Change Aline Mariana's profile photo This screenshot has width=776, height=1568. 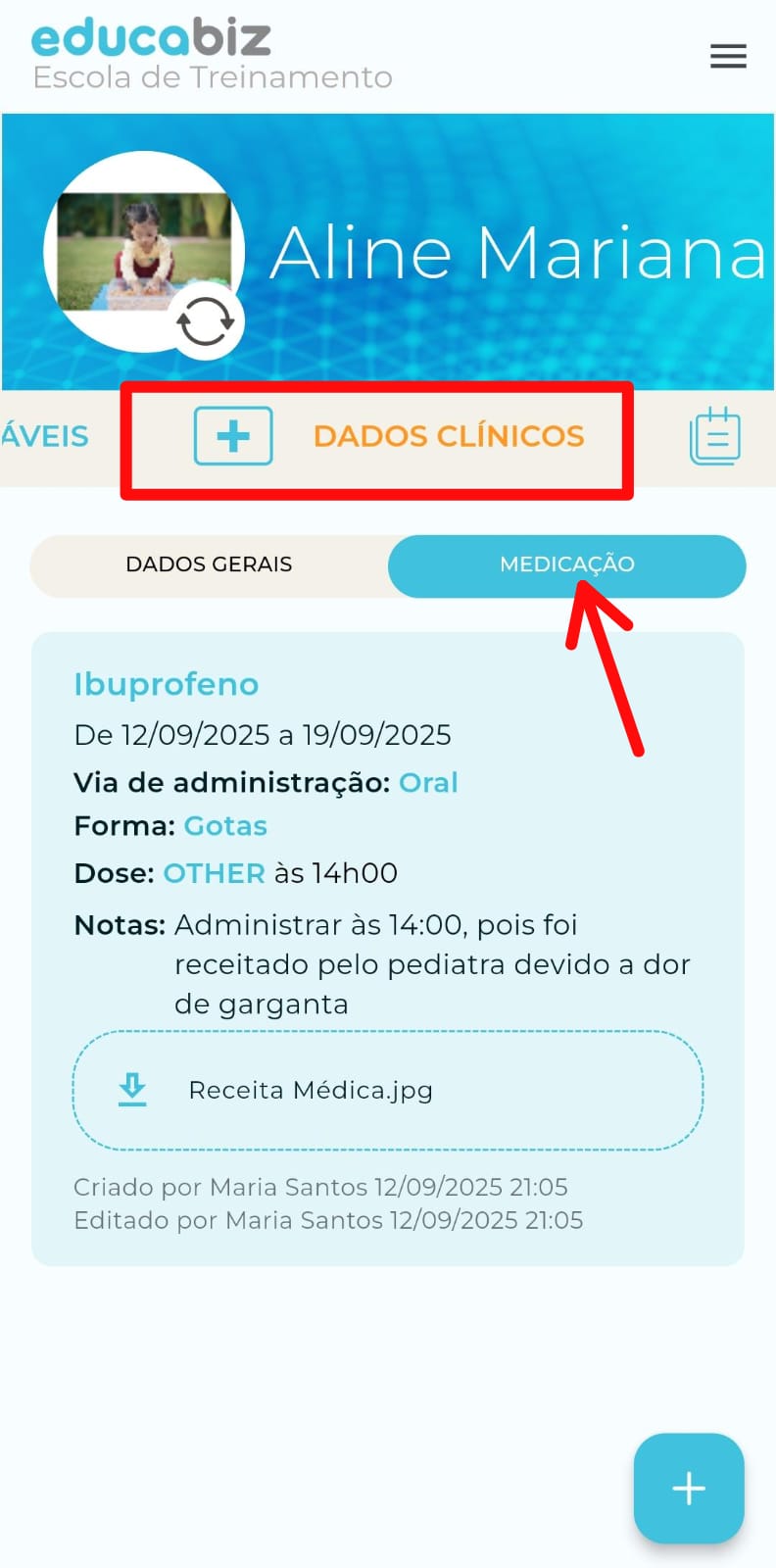205,321
